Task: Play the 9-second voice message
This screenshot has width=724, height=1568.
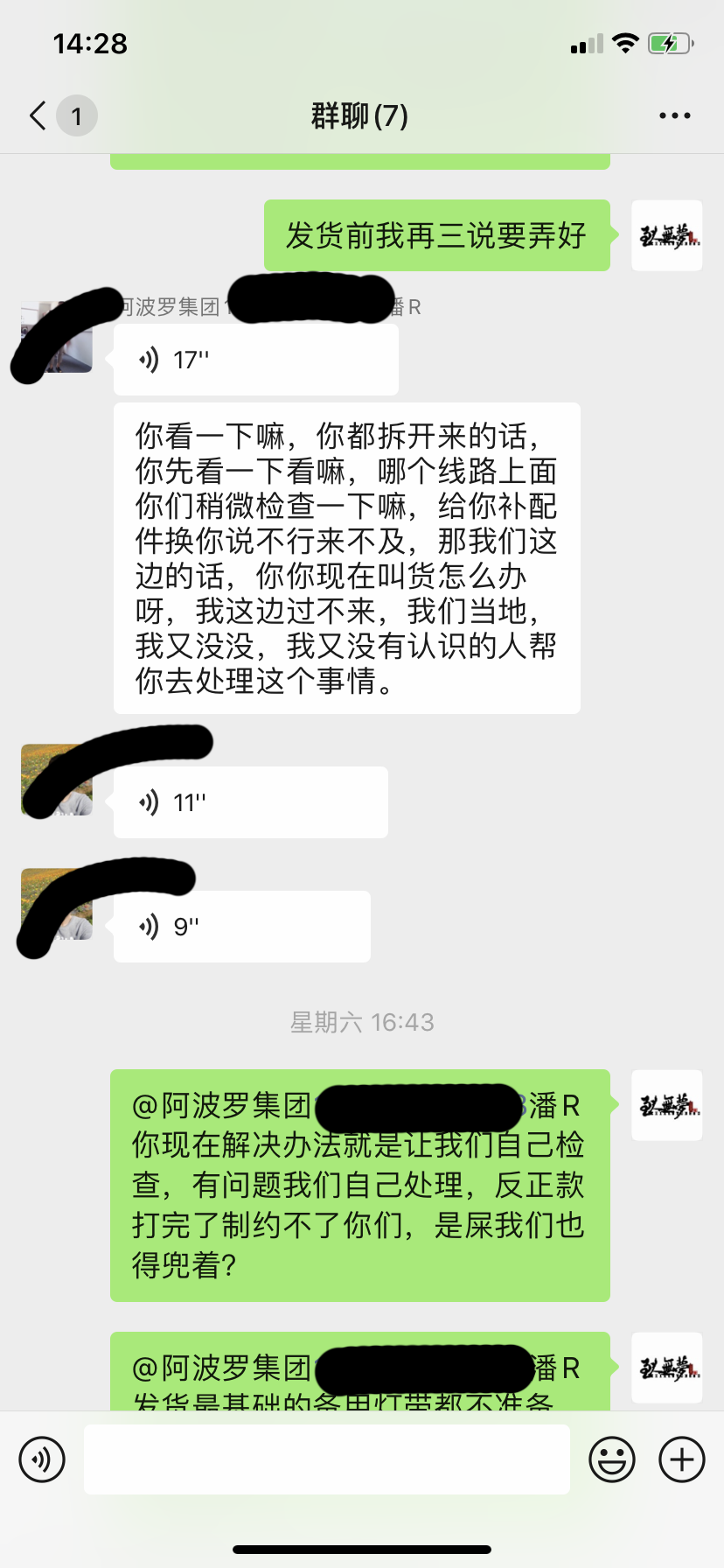Action: click(x=240, y=926)
